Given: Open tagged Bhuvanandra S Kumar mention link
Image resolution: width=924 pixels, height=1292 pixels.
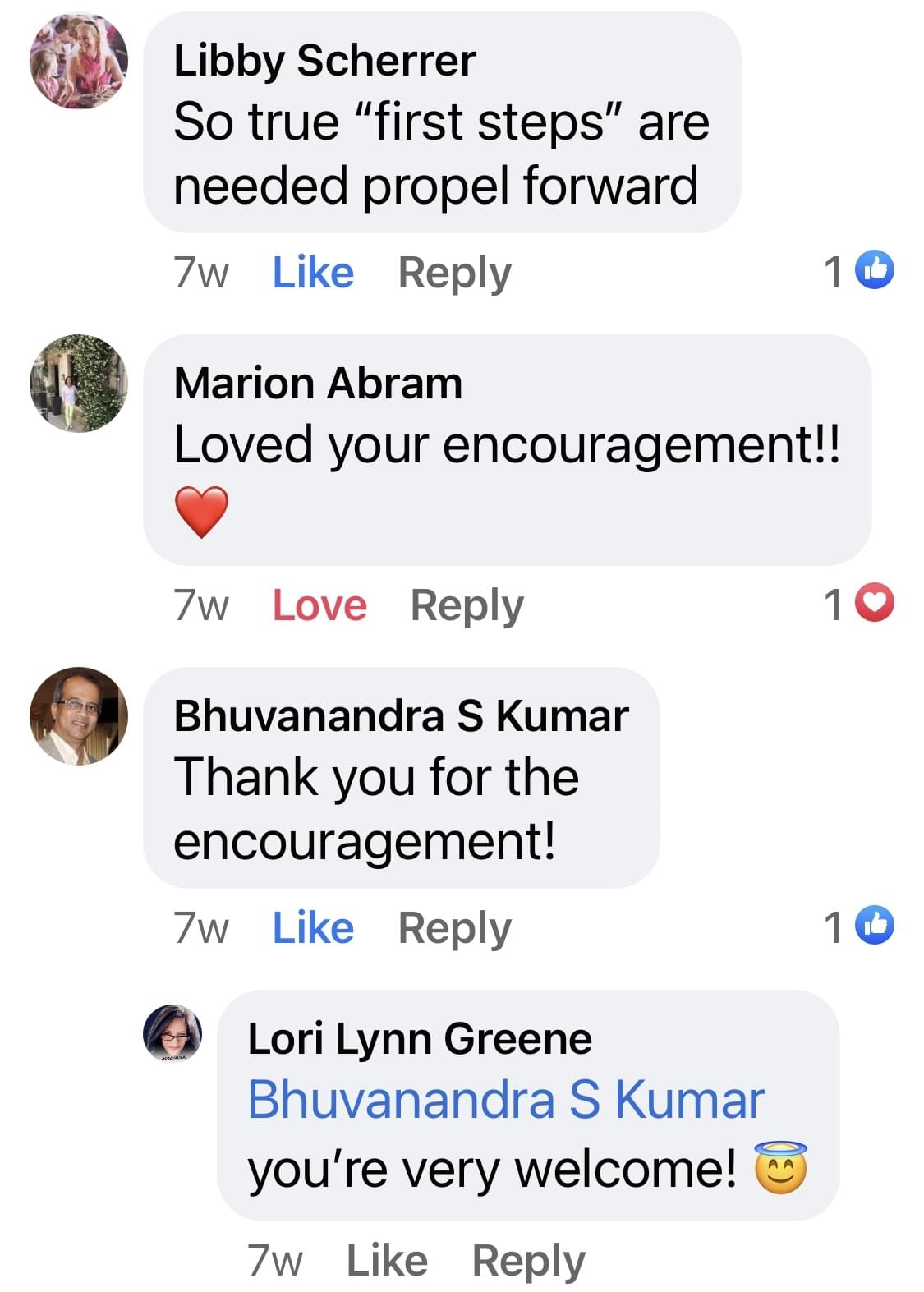Looking at the screenshot, I should [506, 1099].
